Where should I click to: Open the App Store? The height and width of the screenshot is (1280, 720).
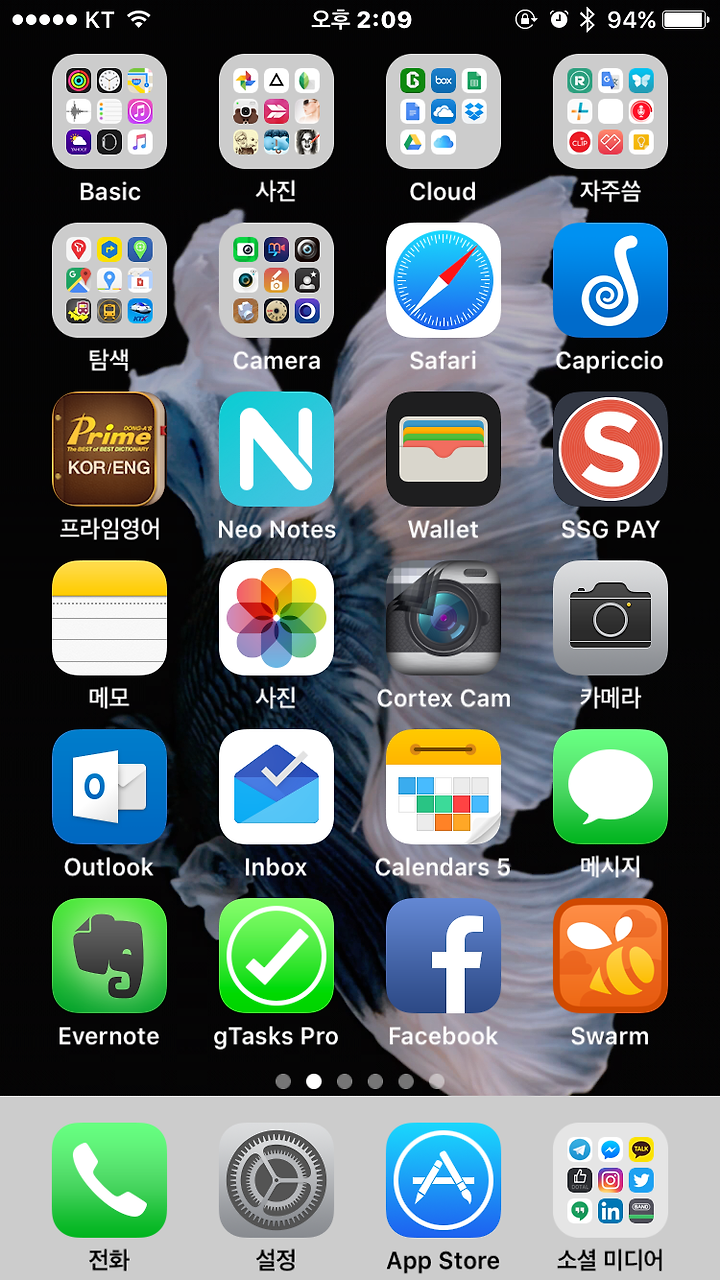tap(443, 1180)
